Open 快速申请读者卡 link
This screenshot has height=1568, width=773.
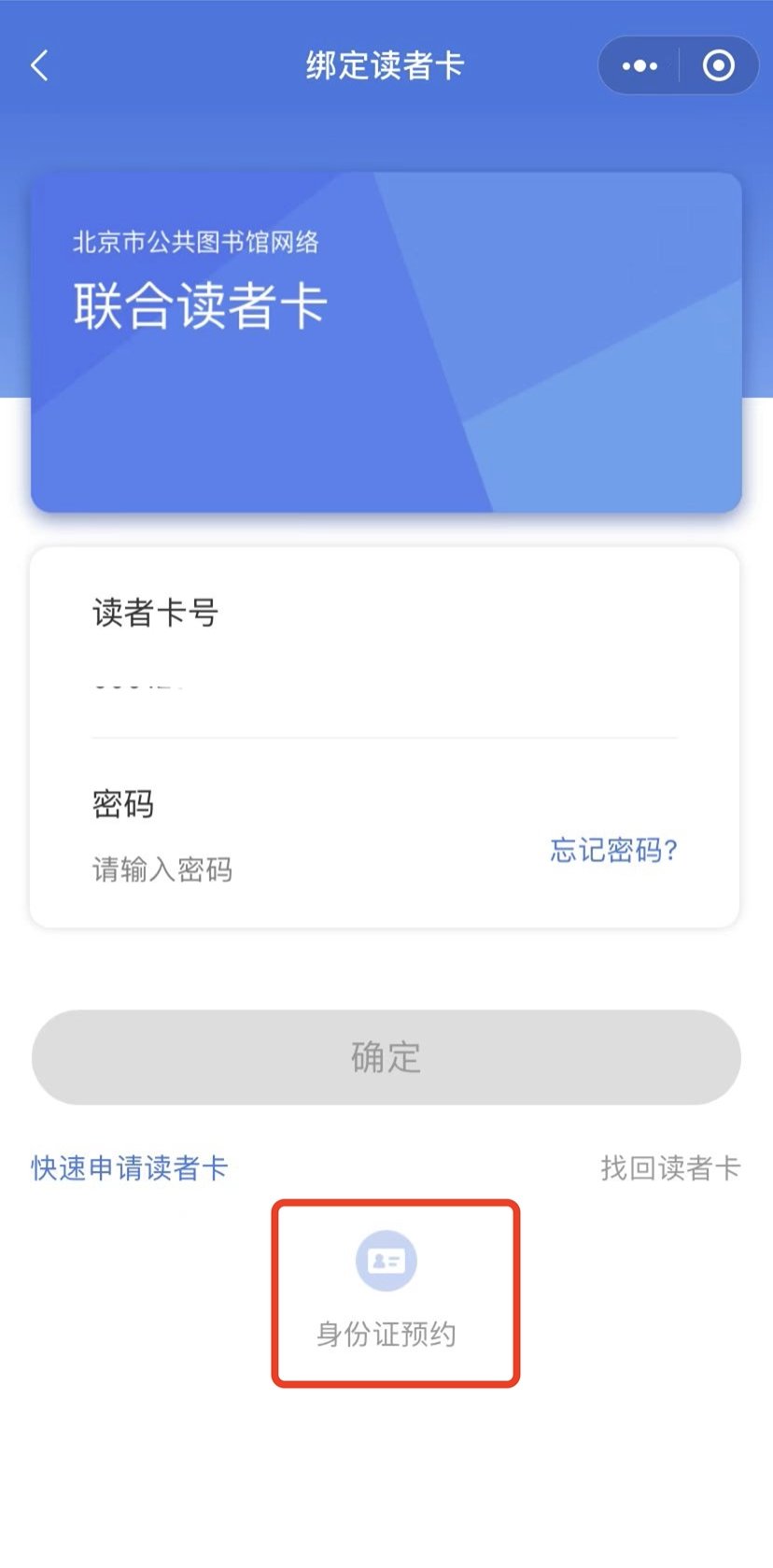tap(130, 1167)
